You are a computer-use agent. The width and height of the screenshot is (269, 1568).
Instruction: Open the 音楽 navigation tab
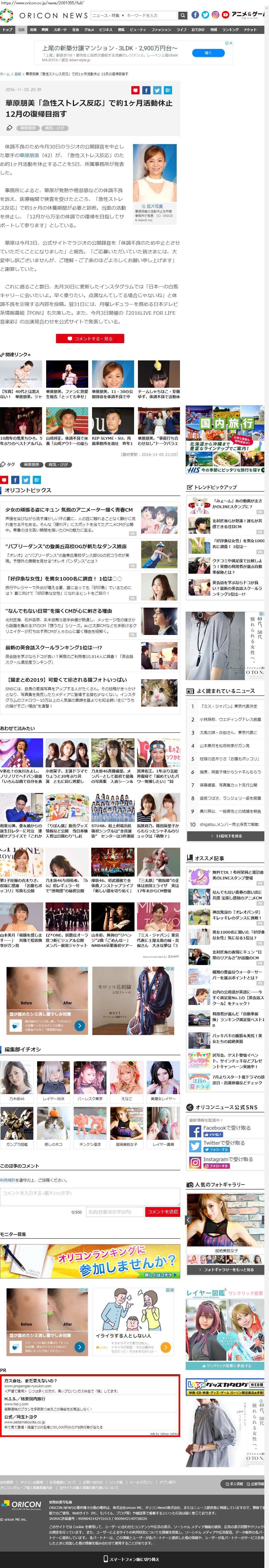tap(33, 29)
